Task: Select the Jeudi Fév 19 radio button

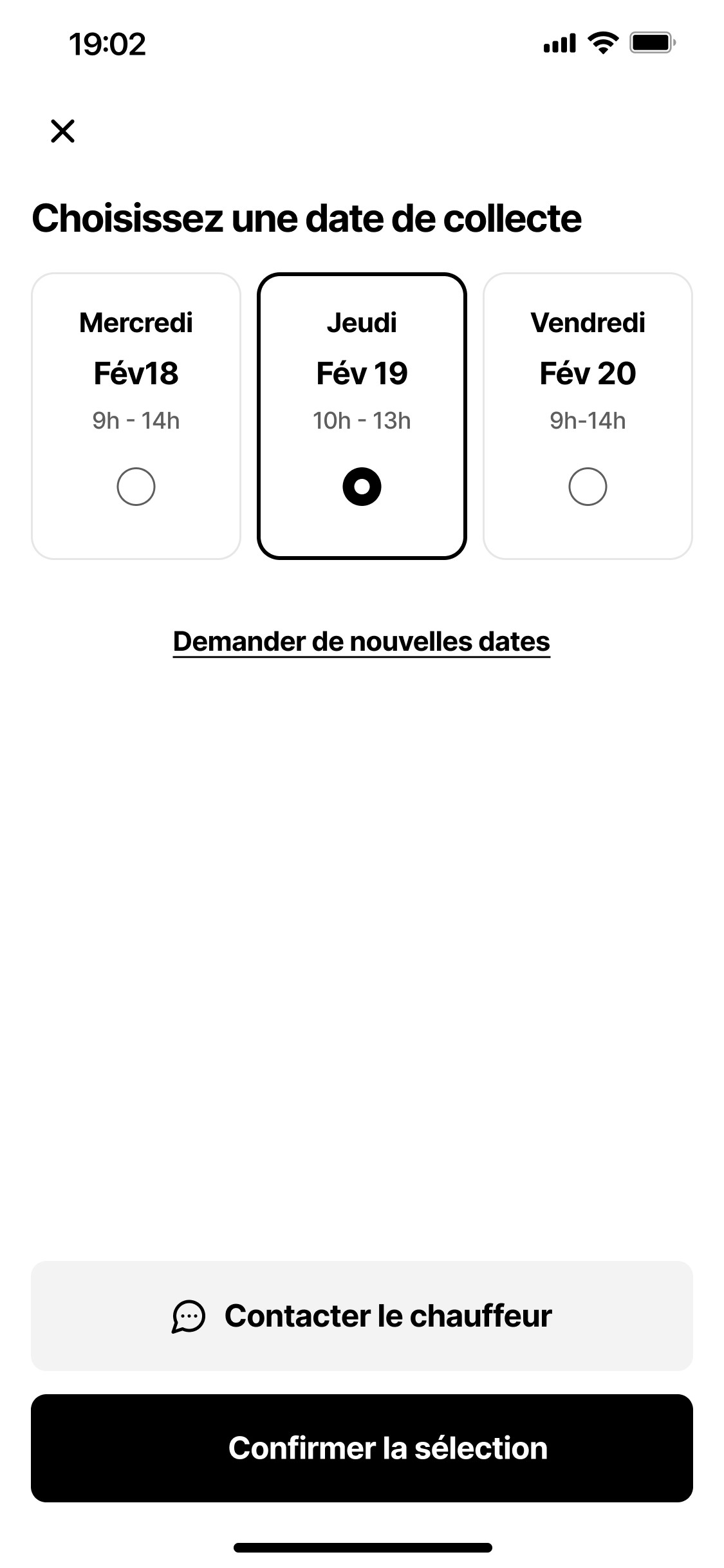Action: (x=362, y=487)
